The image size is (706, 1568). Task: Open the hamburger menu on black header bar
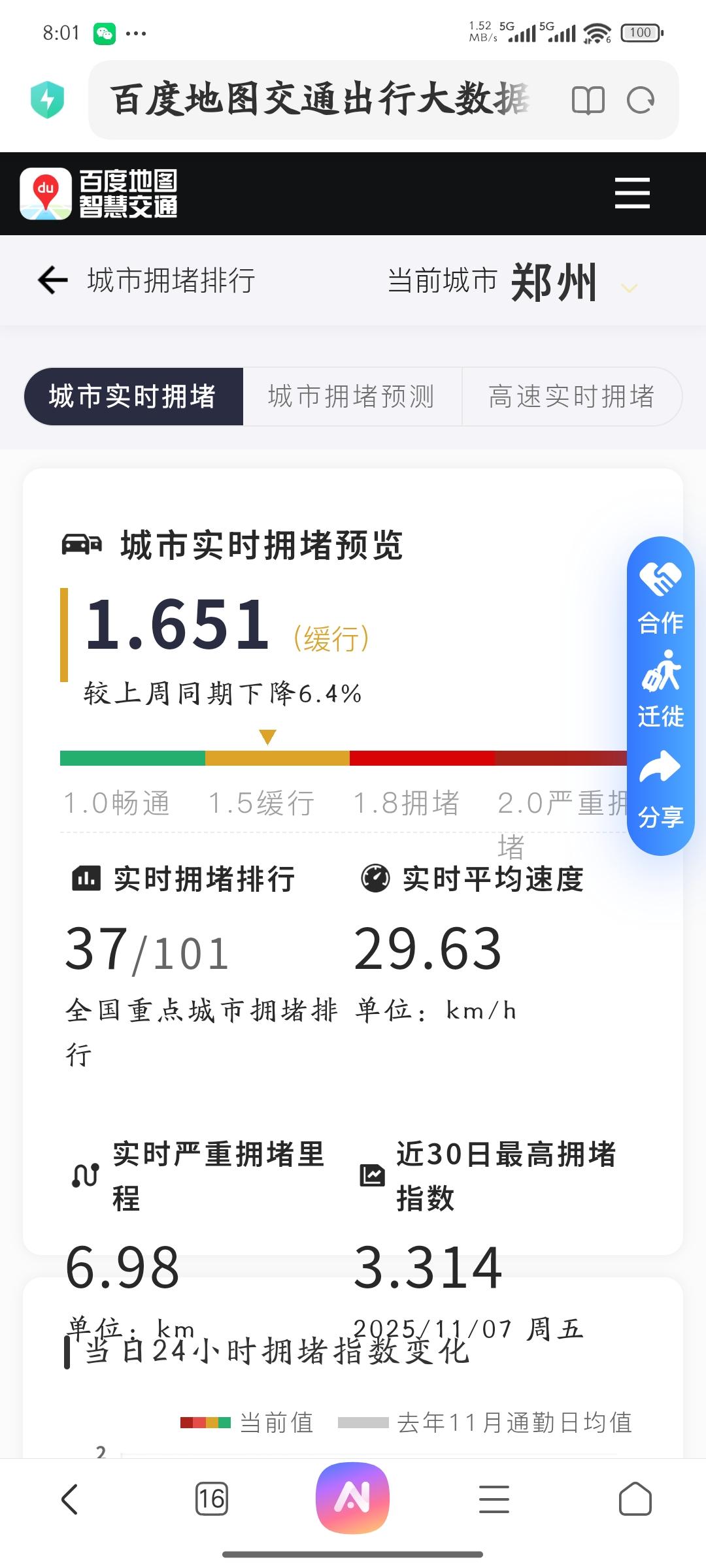point(631,194)
